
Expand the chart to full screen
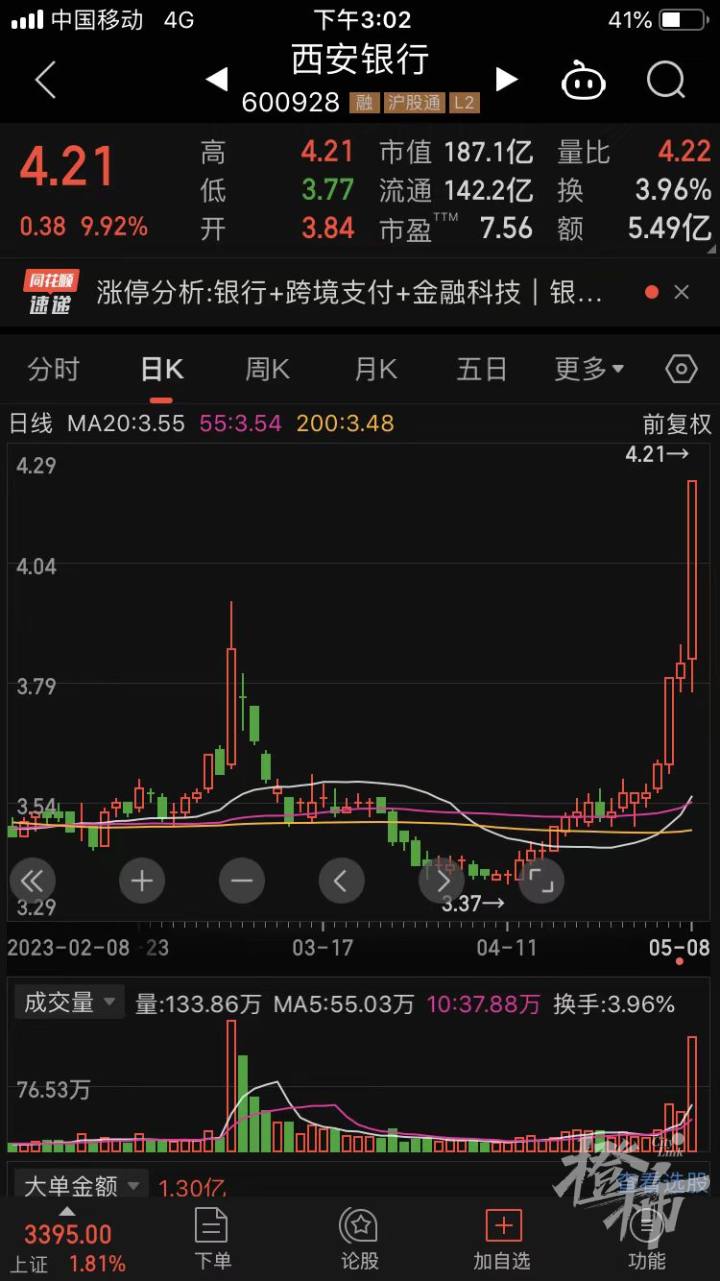coord(541,881)
